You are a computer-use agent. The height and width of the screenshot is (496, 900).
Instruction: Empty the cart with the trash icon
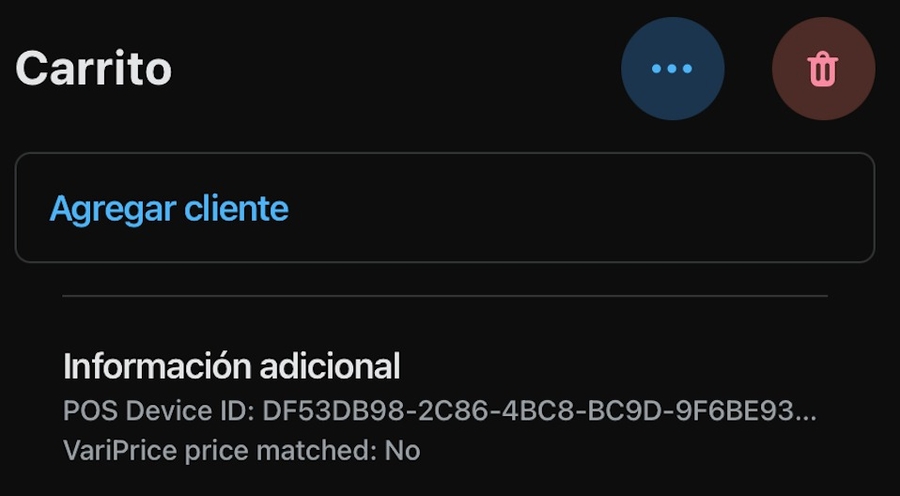823,69
